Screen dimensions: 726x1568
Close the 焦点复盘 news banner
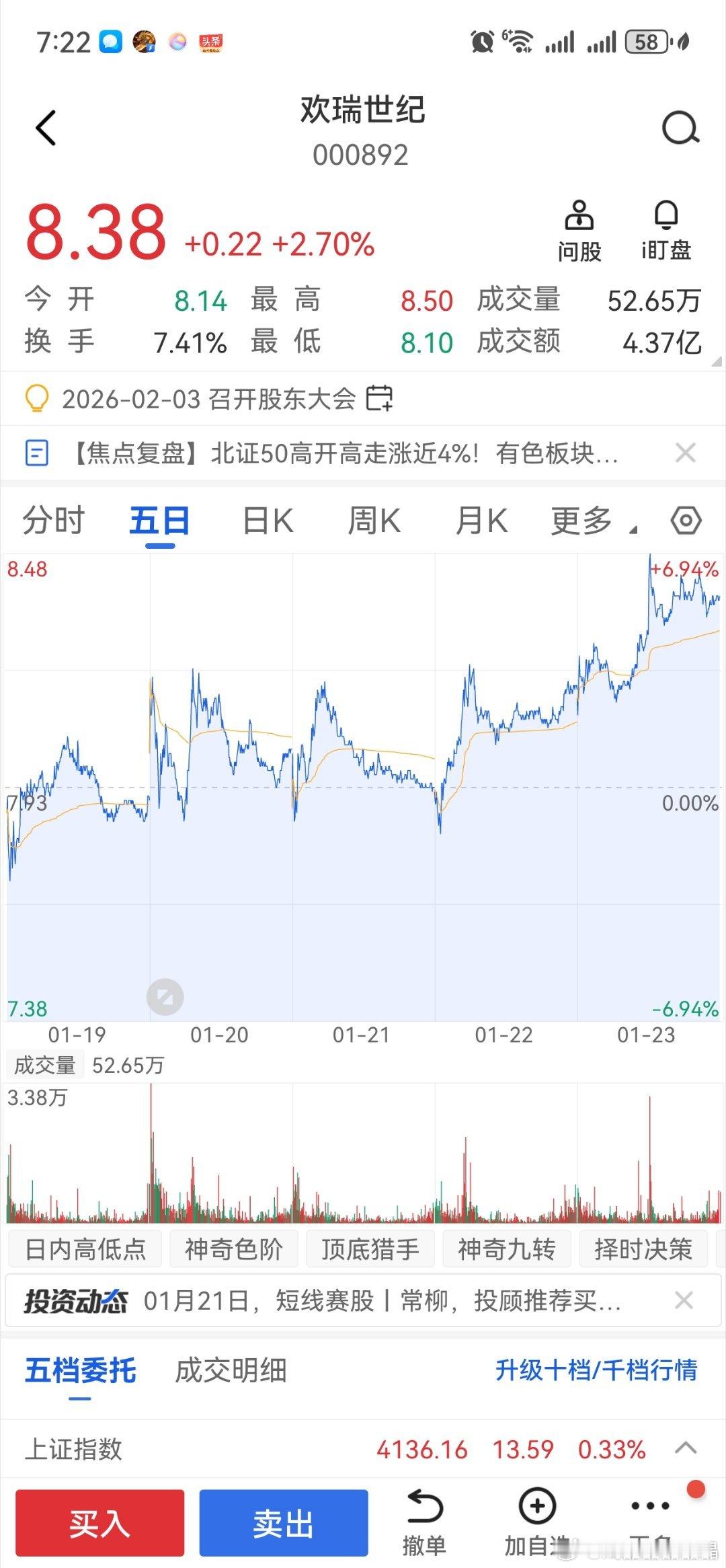pyautogui.click(x=686, y=453)
